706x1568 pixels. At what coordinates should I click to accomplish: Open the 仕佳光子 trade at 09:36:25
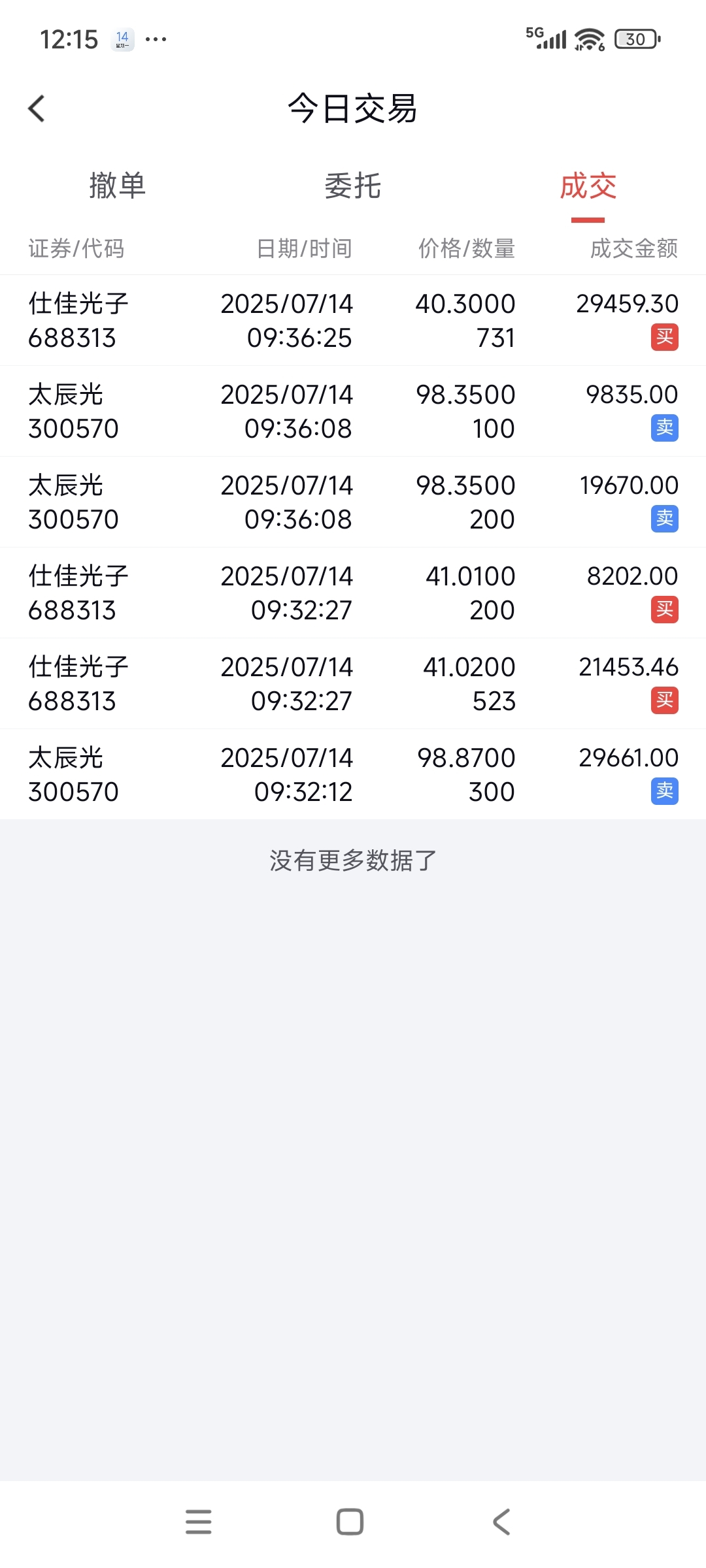click(x=353, y=320)
